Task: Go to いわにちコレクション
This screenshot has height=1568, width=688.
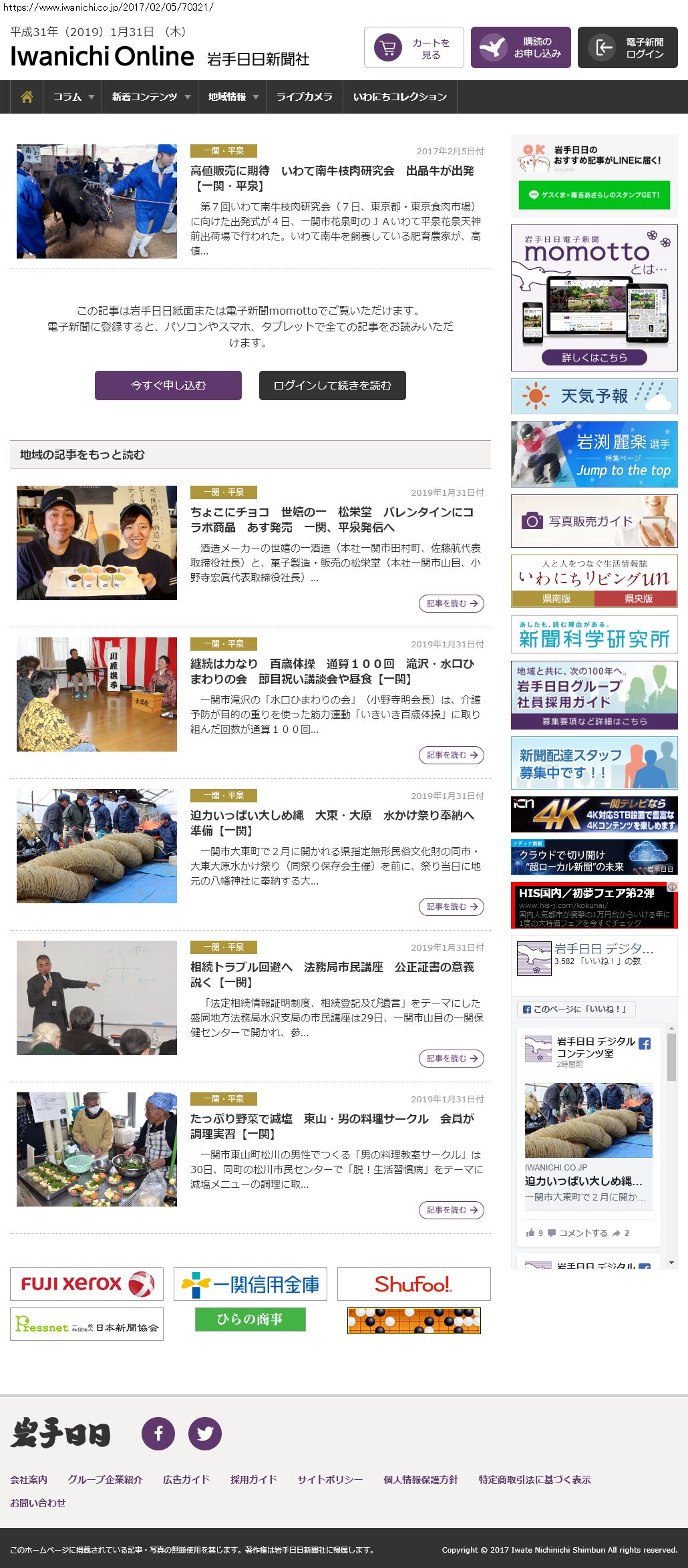Action: [x=399, y=97]
